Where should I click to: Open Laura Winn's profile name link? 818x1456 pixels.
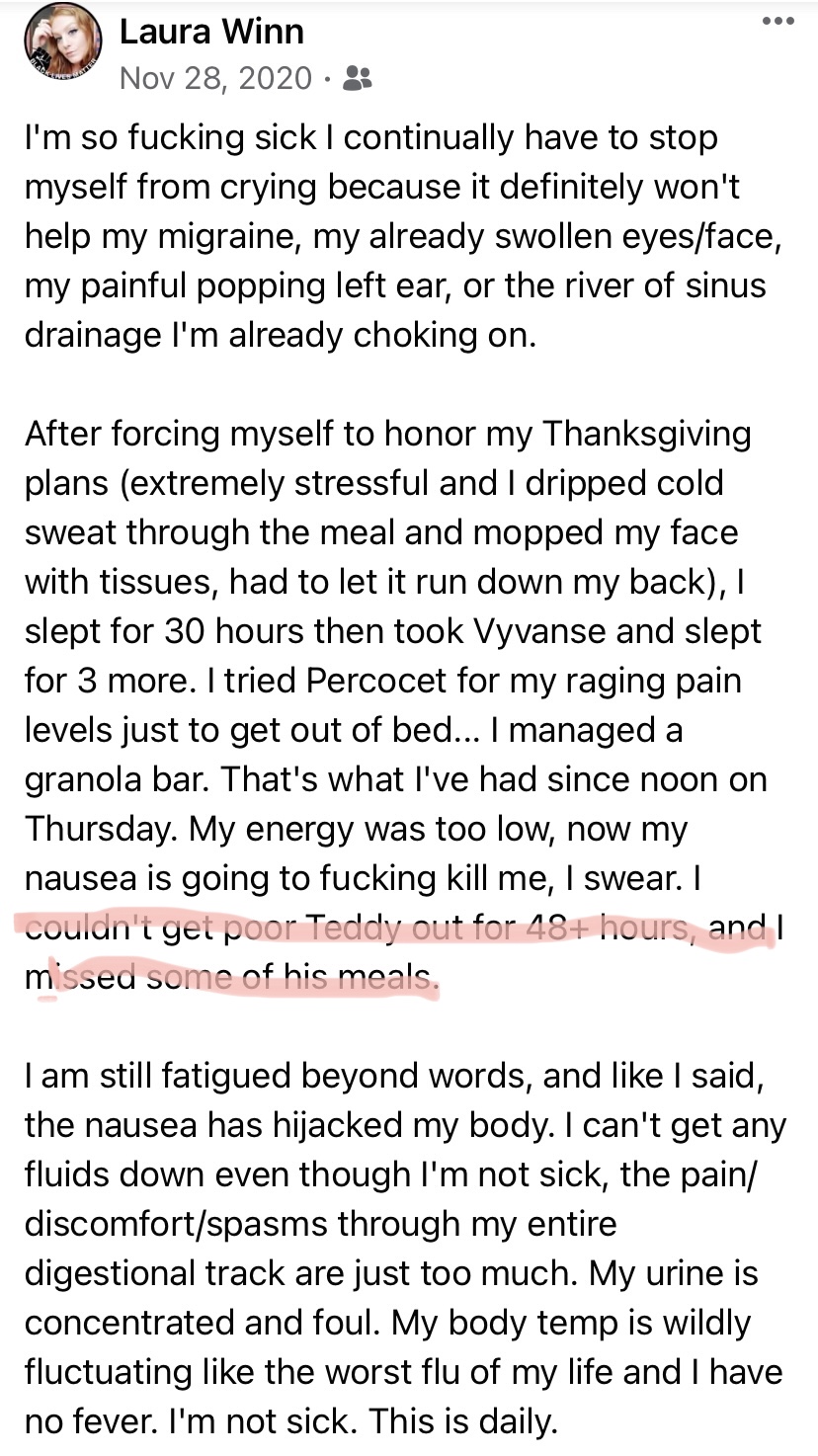(x=211, y=32)
